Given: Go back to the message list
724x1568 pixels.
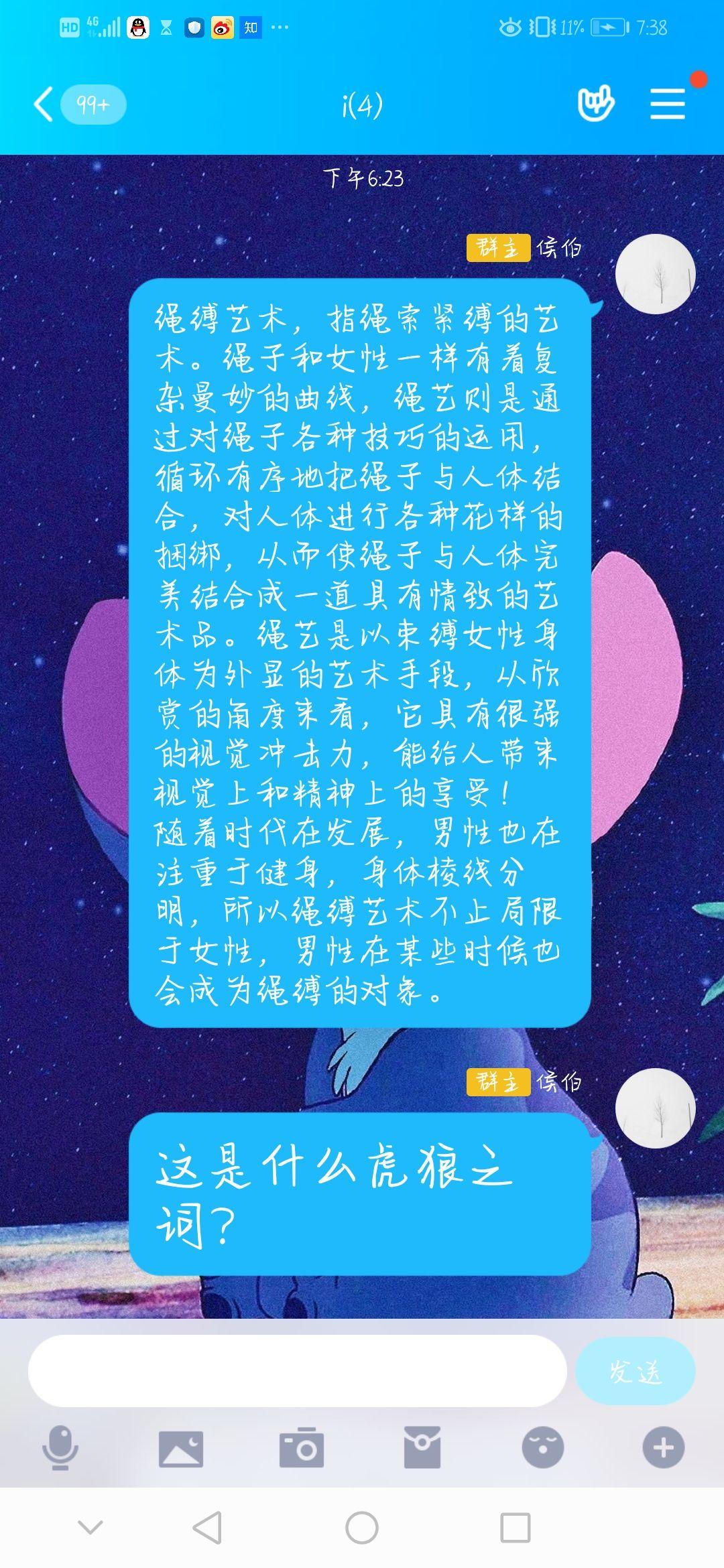Looking at the screenshot, I should tap(44, 105).
